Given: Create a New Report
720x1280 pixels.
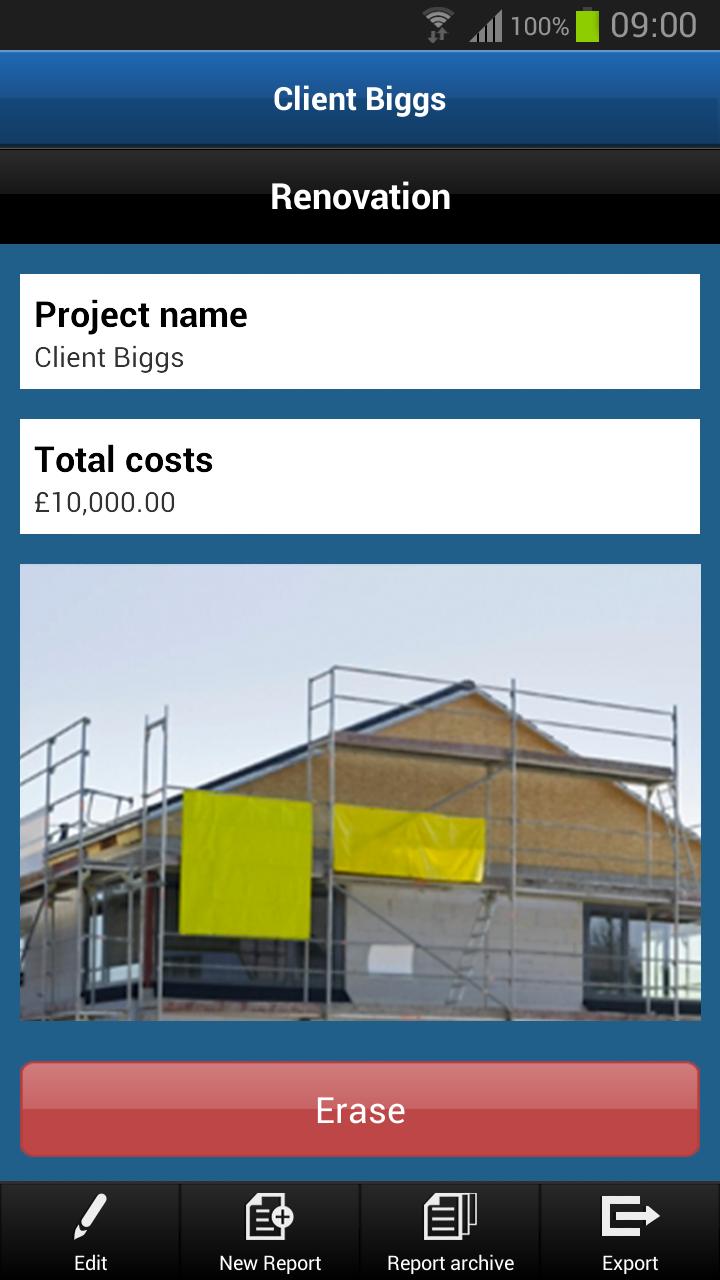Looking at the screenshot, I should [270, 1232].
